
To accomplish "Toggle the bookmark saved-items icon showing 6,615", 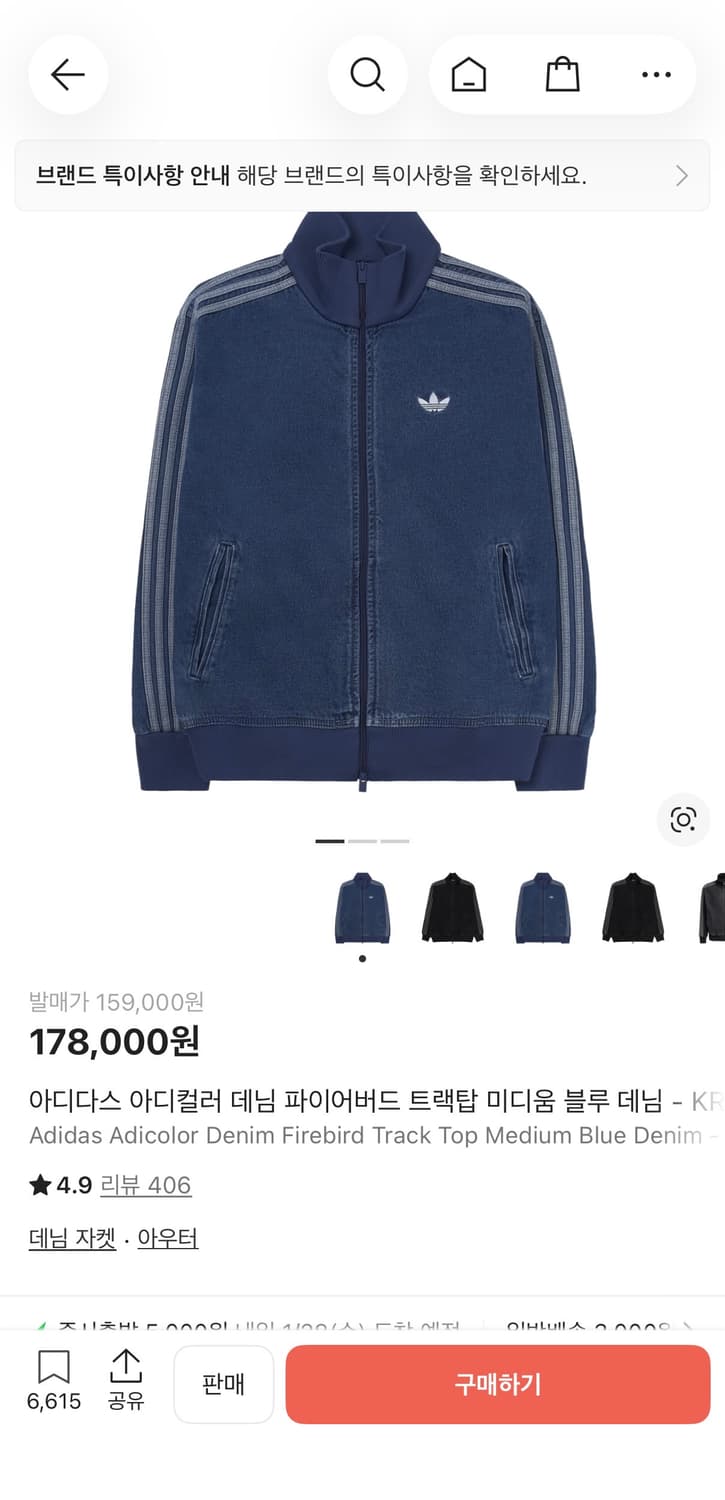I will point(54,1371).
